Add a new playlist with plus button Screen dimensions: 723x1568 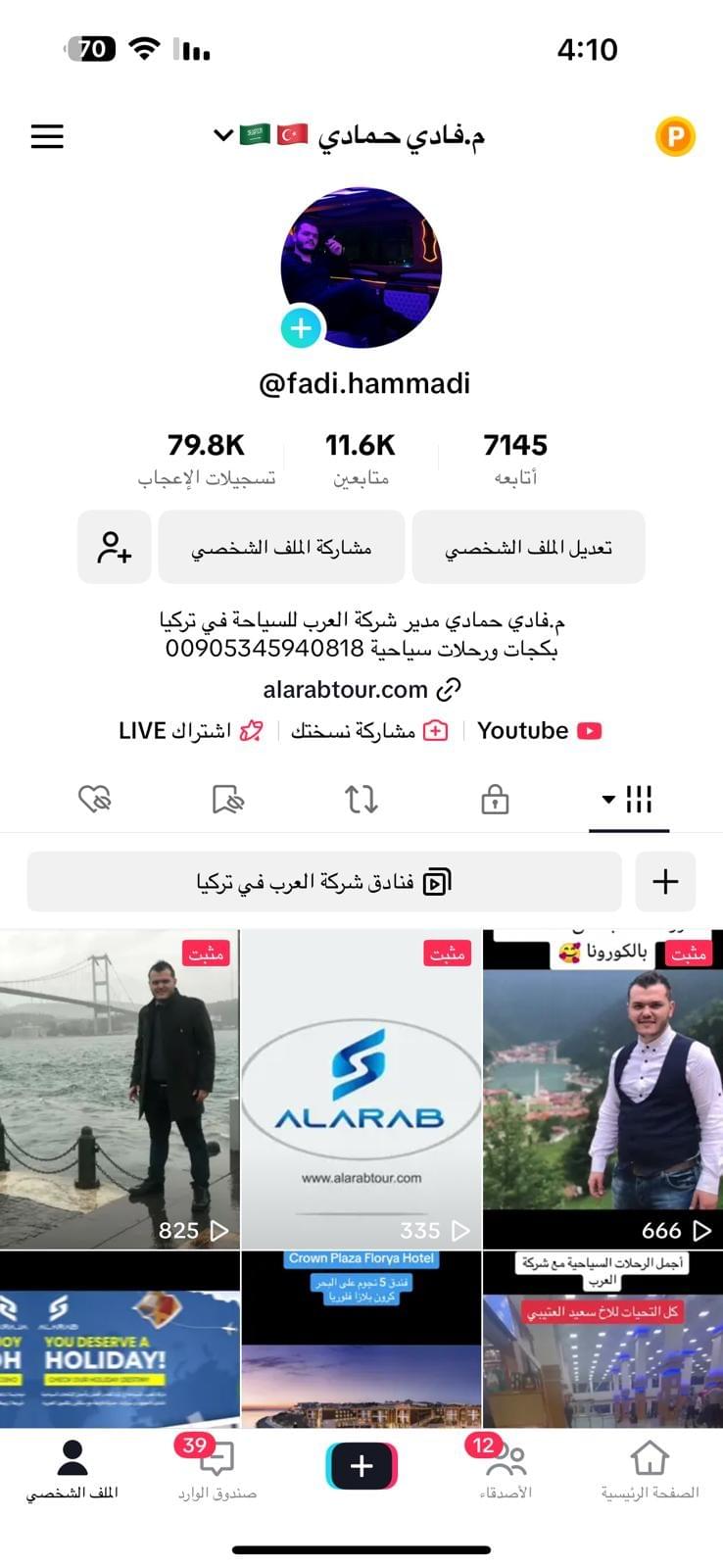665,882
